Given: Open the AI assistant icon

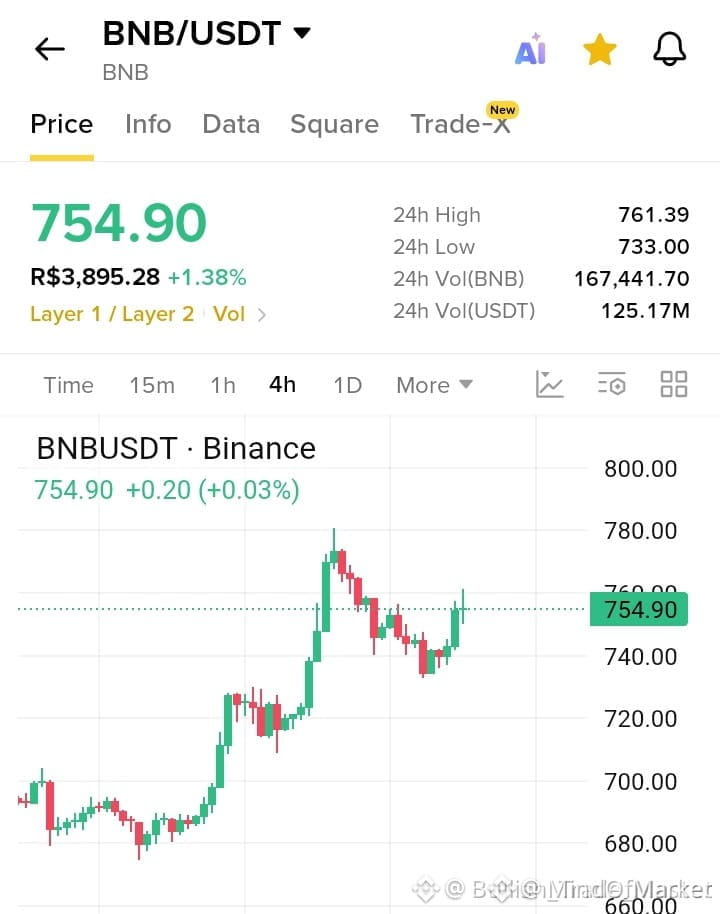Looking at the screenshot, I should 531,49.
